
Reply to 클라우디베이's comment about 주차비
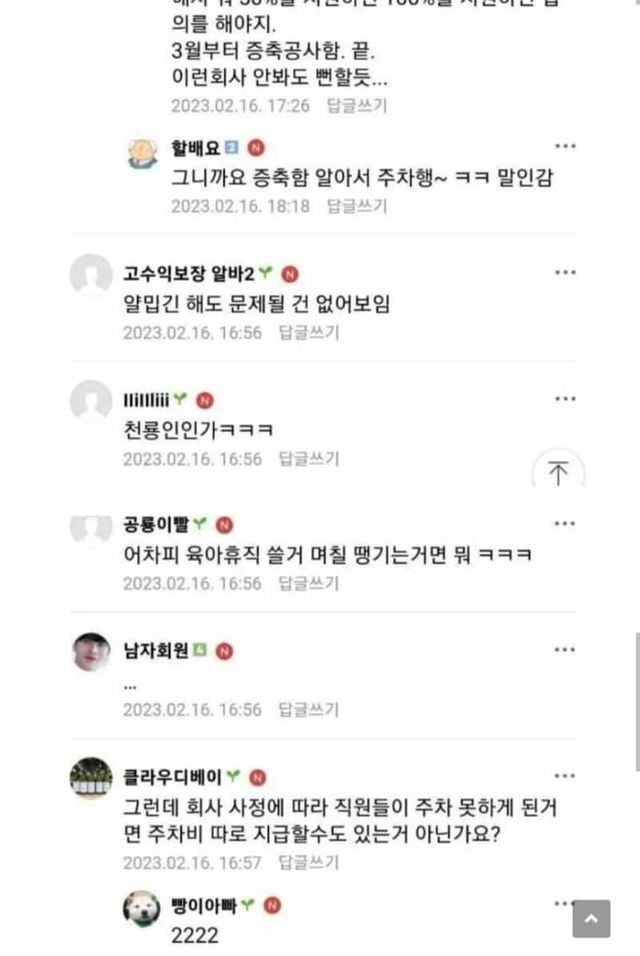(x=308, y=862)
